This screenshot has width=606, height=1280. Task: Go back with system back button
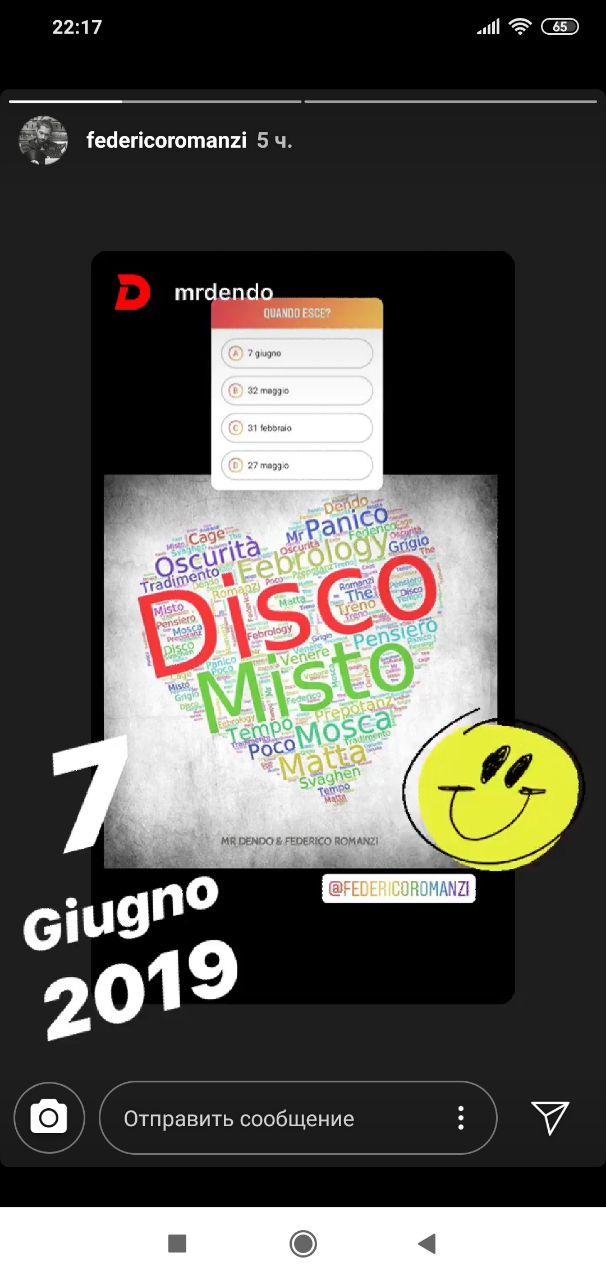pyautogui.click(x=427, y=1243)
